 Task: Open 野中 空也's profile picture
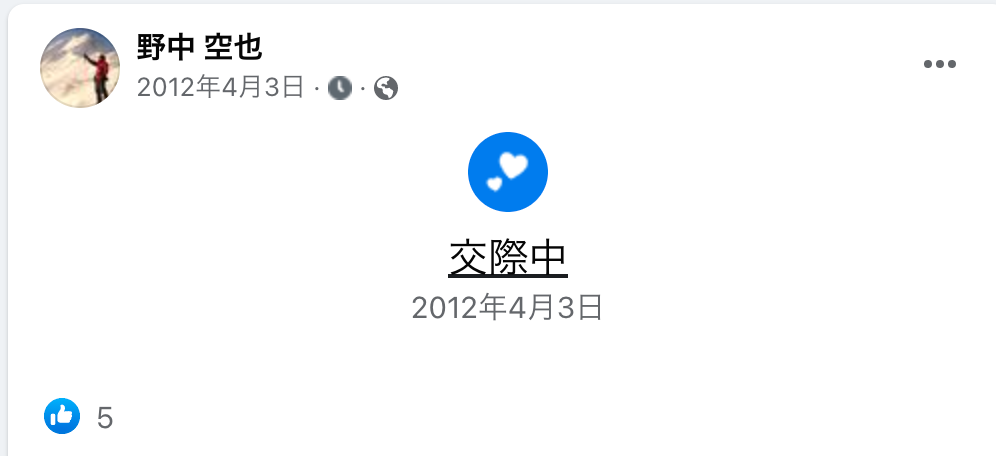(80, 67)
